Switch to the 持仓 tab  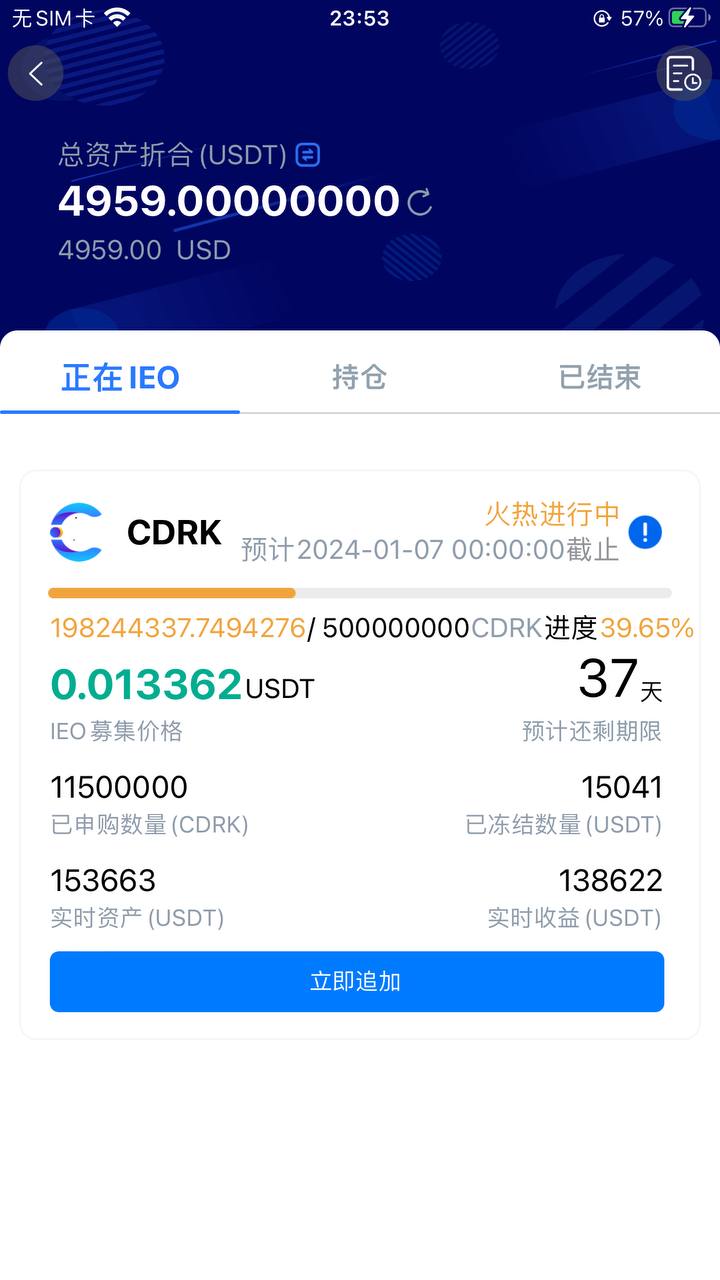359,377
